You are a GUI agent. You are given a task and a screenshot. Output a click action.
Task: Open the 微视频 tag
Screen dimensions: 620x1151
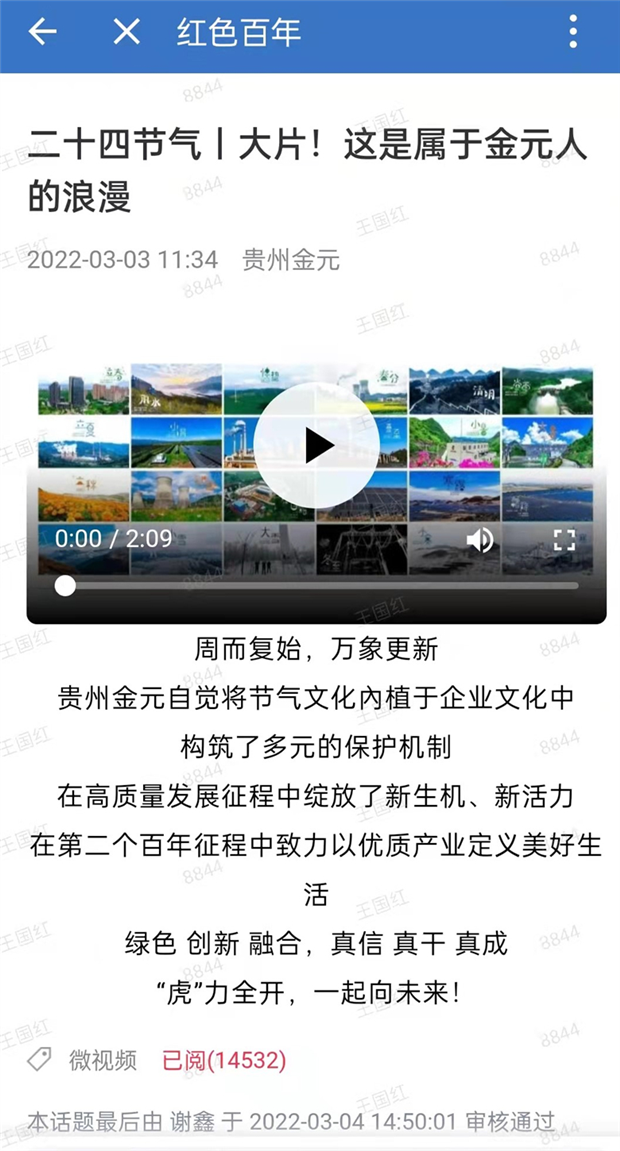(x=102, y=1060)
